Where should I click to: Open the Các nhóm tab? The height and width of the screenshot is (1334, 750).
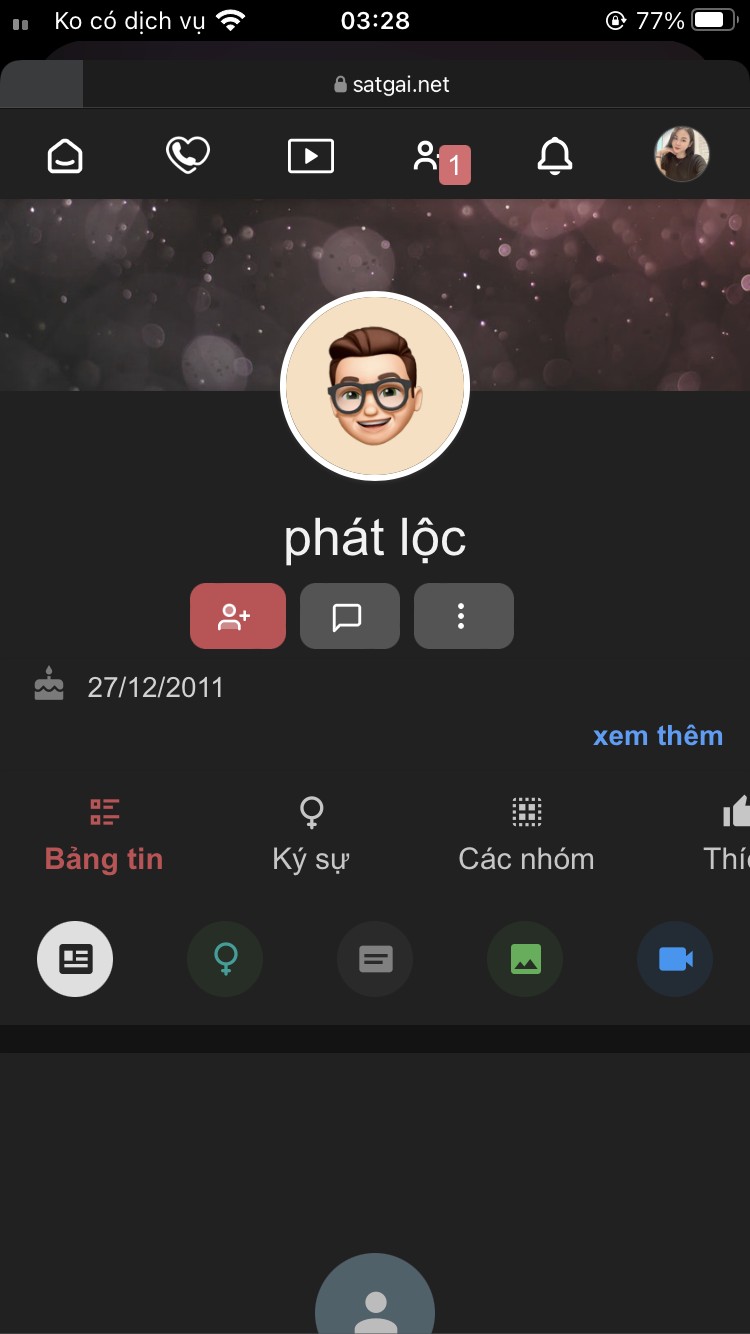click(x=526, y=835)
